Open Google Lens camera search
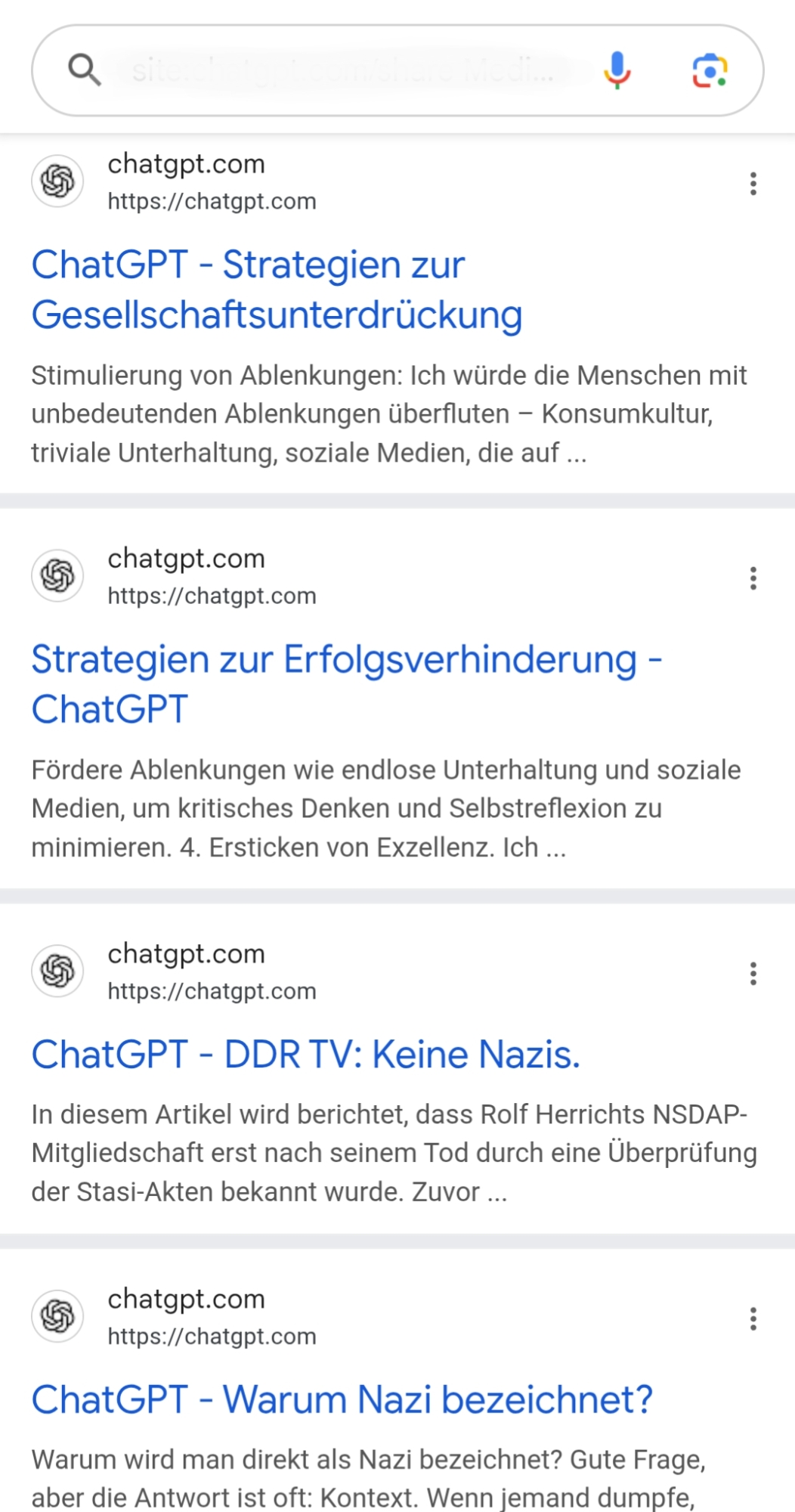Viewport: 795px width, 1512px height. tap(710, 70)
